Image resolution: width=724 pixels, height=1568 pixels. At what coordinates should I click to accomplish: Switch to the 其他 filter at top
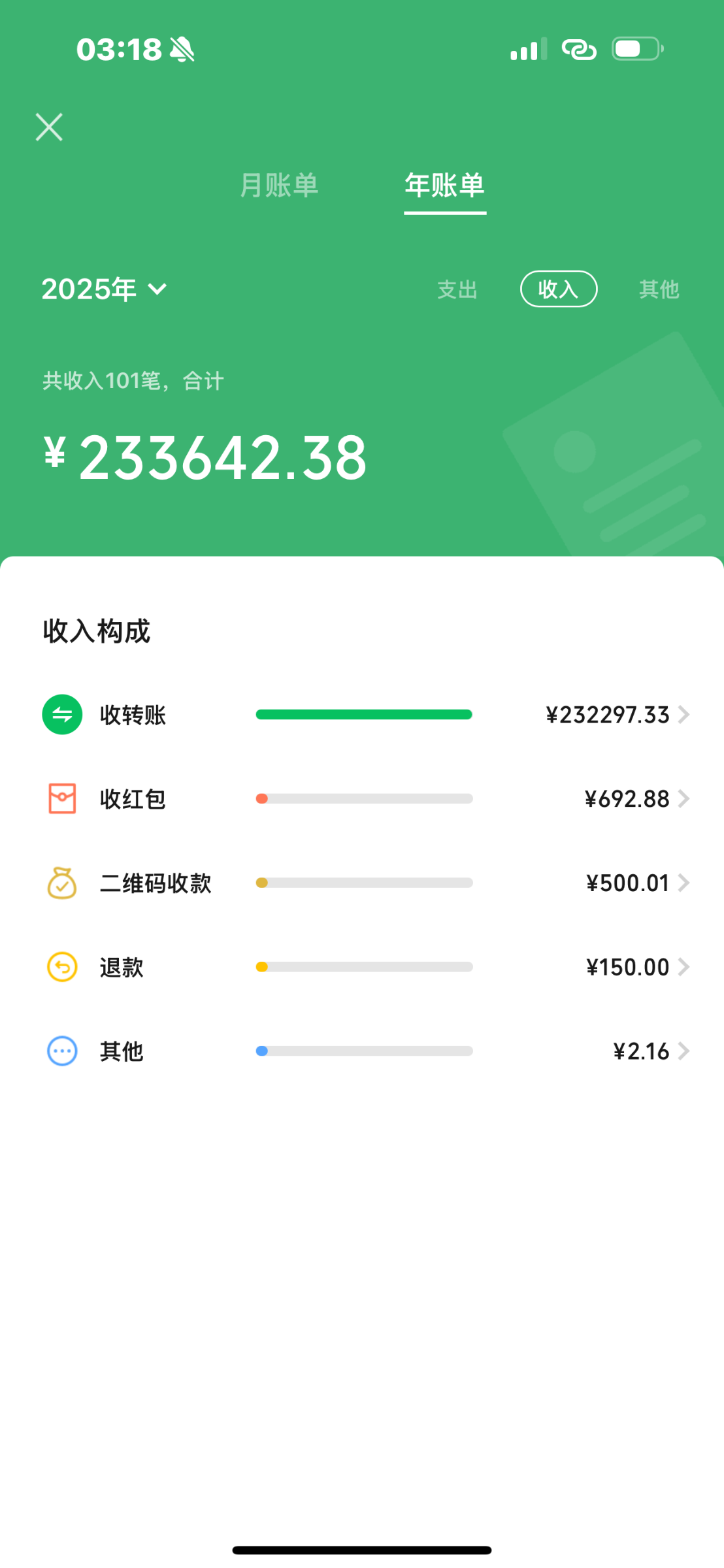point(659,289)
